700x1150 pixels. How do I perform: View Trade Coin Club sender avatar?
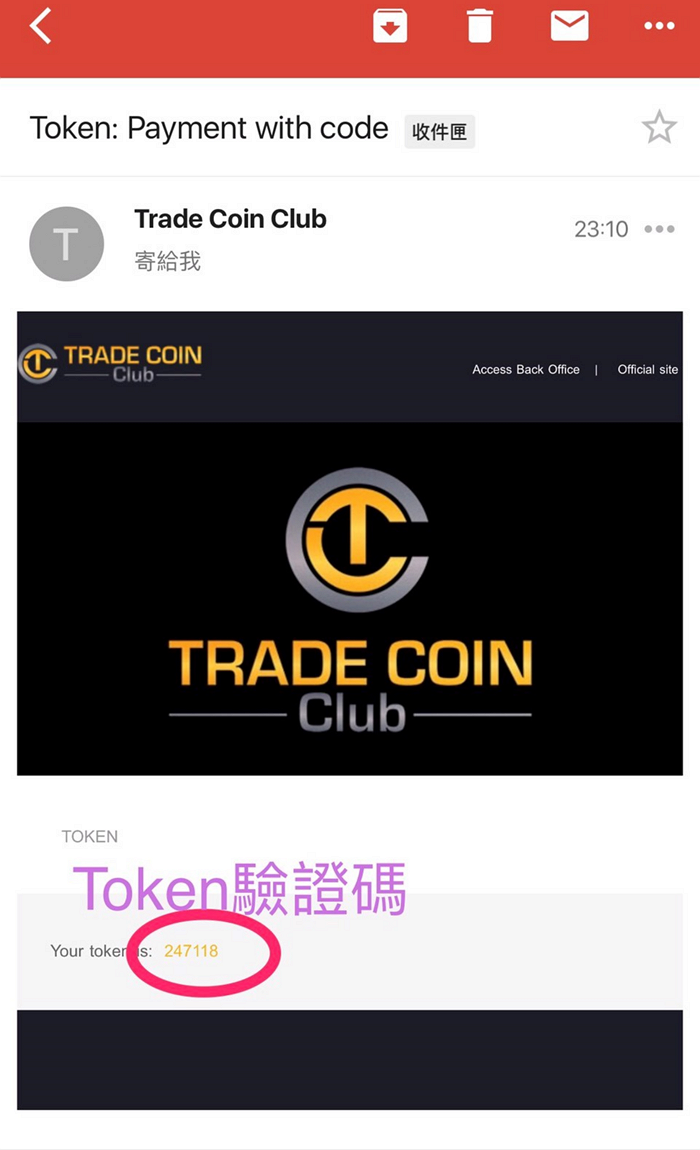point(67,244)
